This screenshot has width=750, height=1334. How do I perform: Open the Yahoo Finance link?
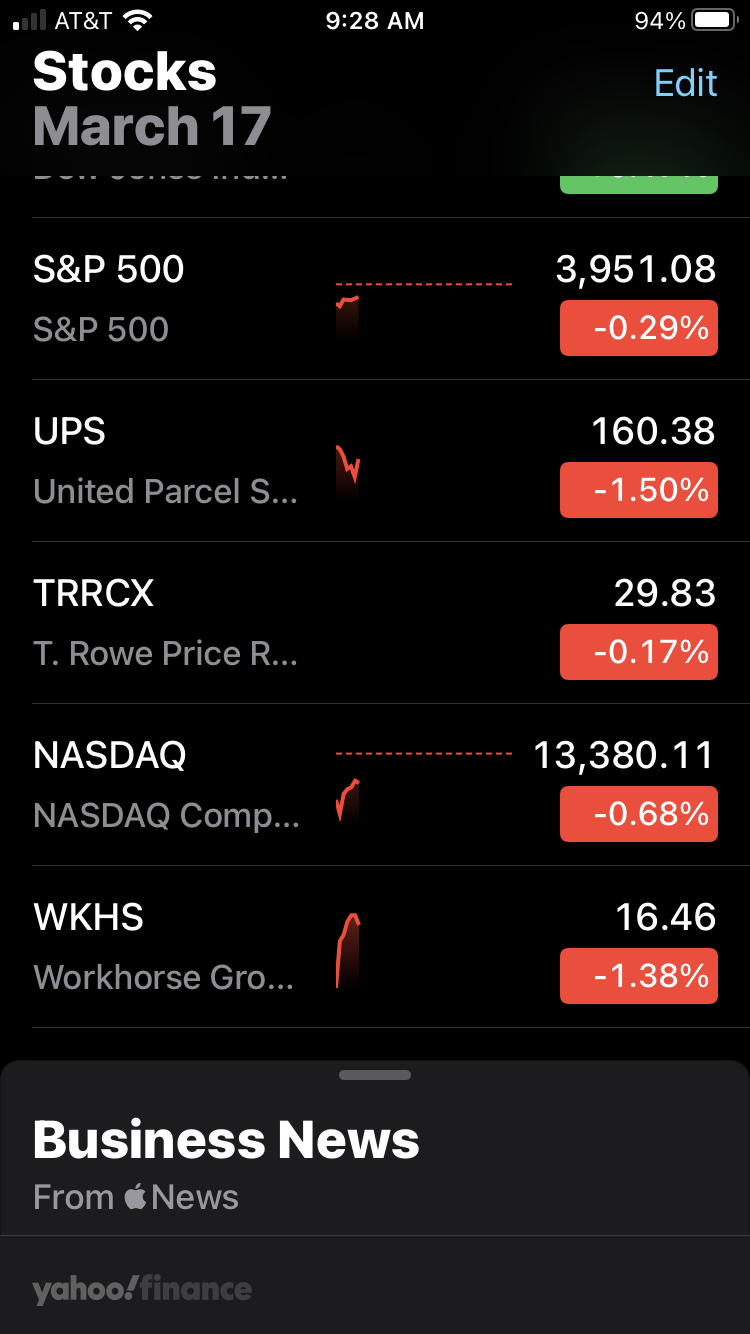click(x=142, y=1289)
